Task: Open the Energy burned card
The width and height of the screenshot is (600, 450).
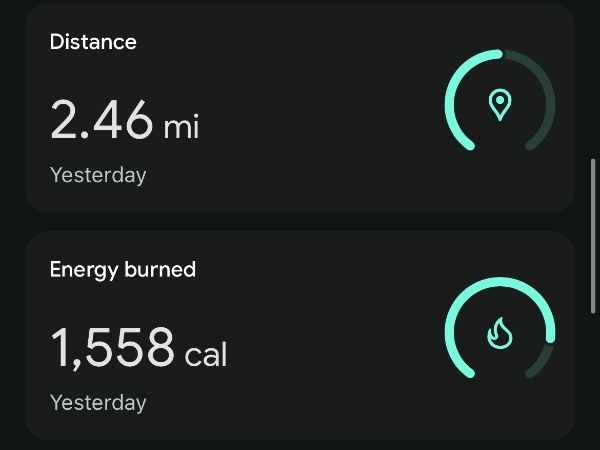Action: [x=298, y=335]
